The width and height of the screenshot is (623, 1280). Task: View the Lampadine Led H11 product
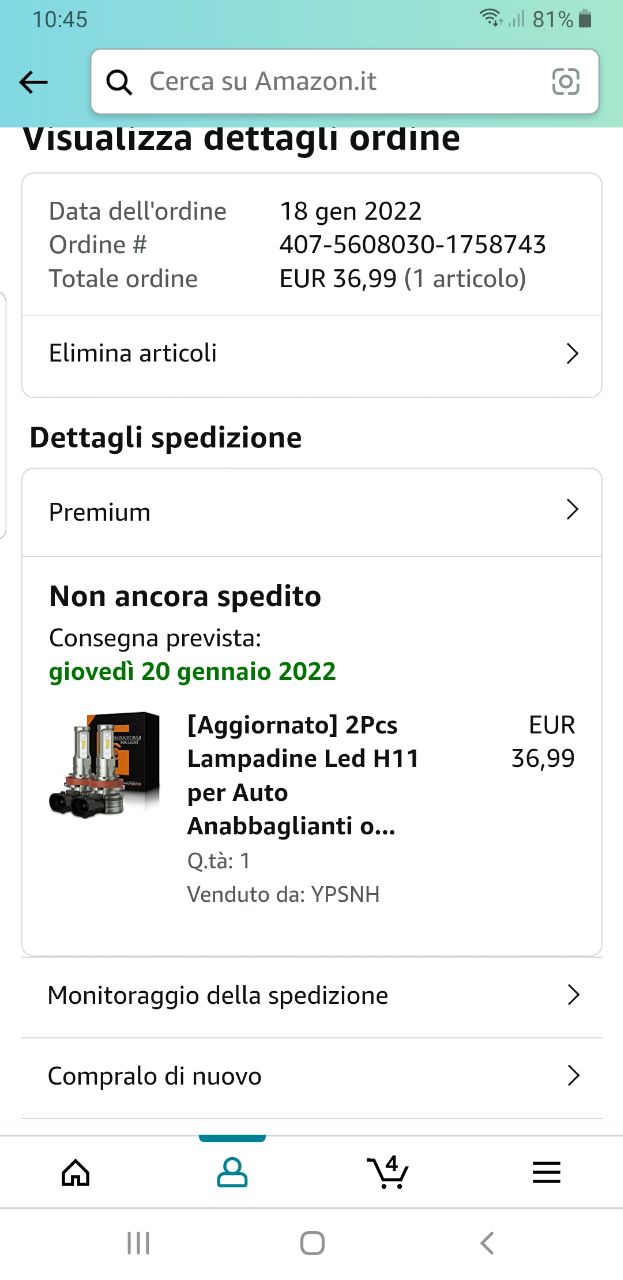coord(302,776)
